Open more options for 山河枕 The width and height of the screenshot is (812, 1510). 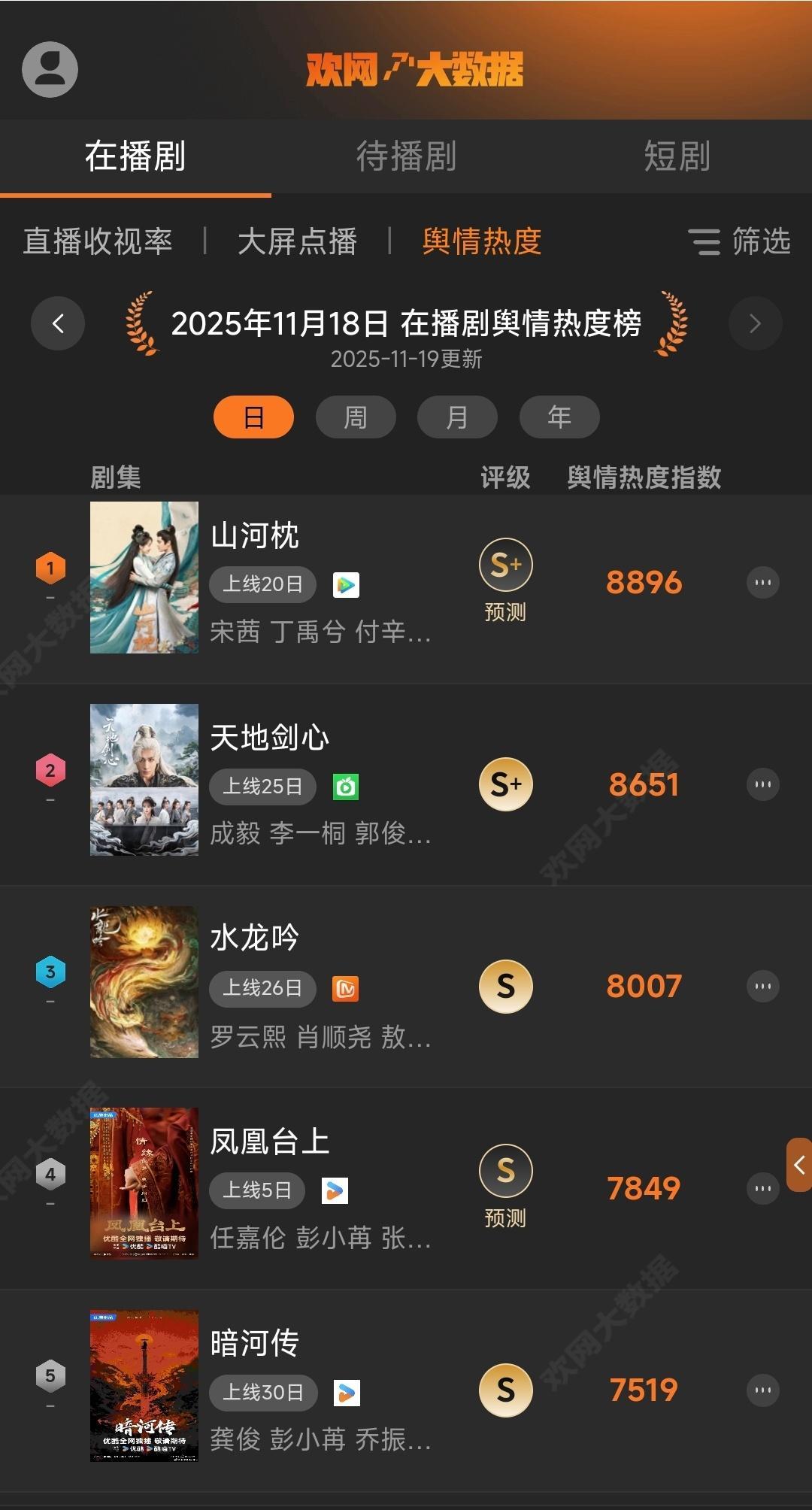click(x=762, y=583)
